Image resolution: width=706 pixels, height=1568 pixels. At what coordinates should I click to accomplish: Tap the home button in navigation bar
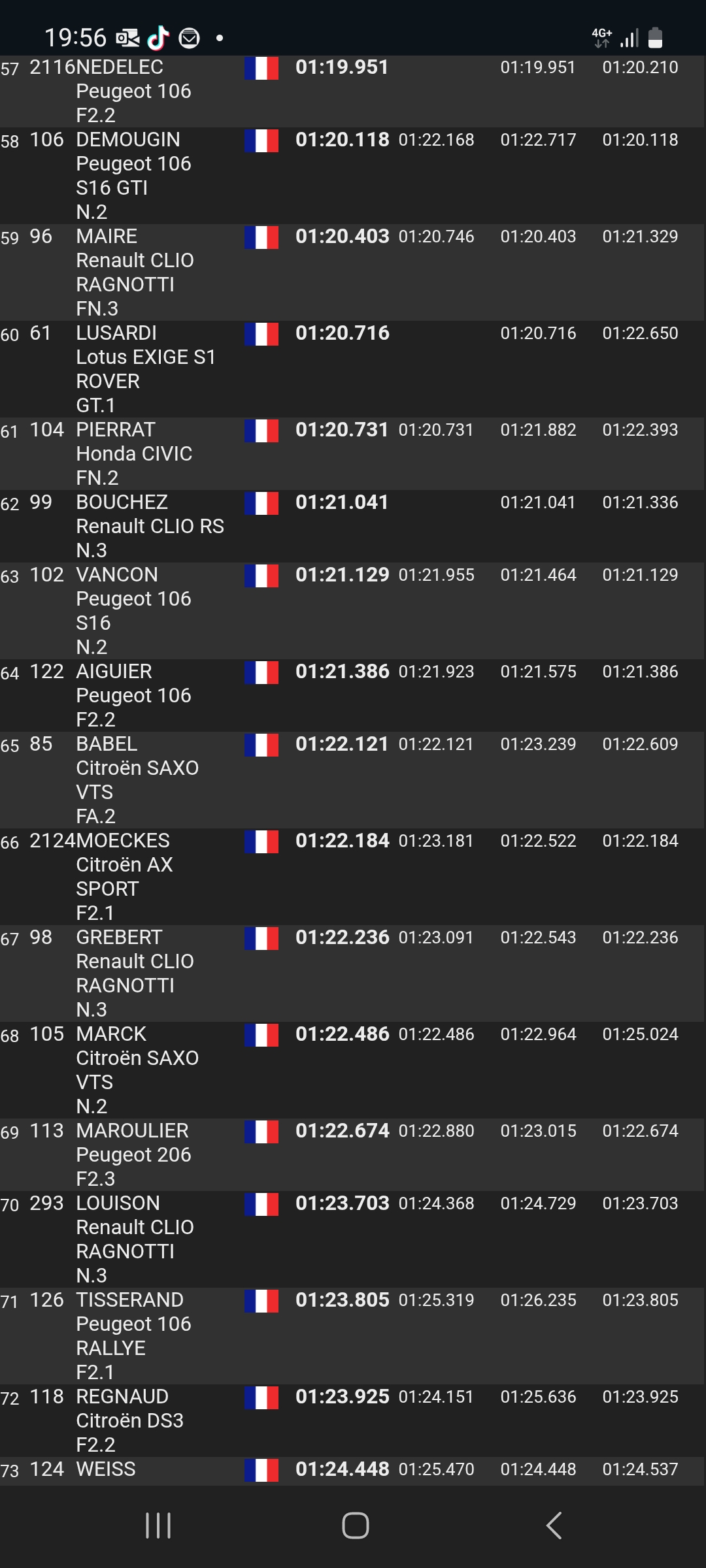(x=355, y=1526)
